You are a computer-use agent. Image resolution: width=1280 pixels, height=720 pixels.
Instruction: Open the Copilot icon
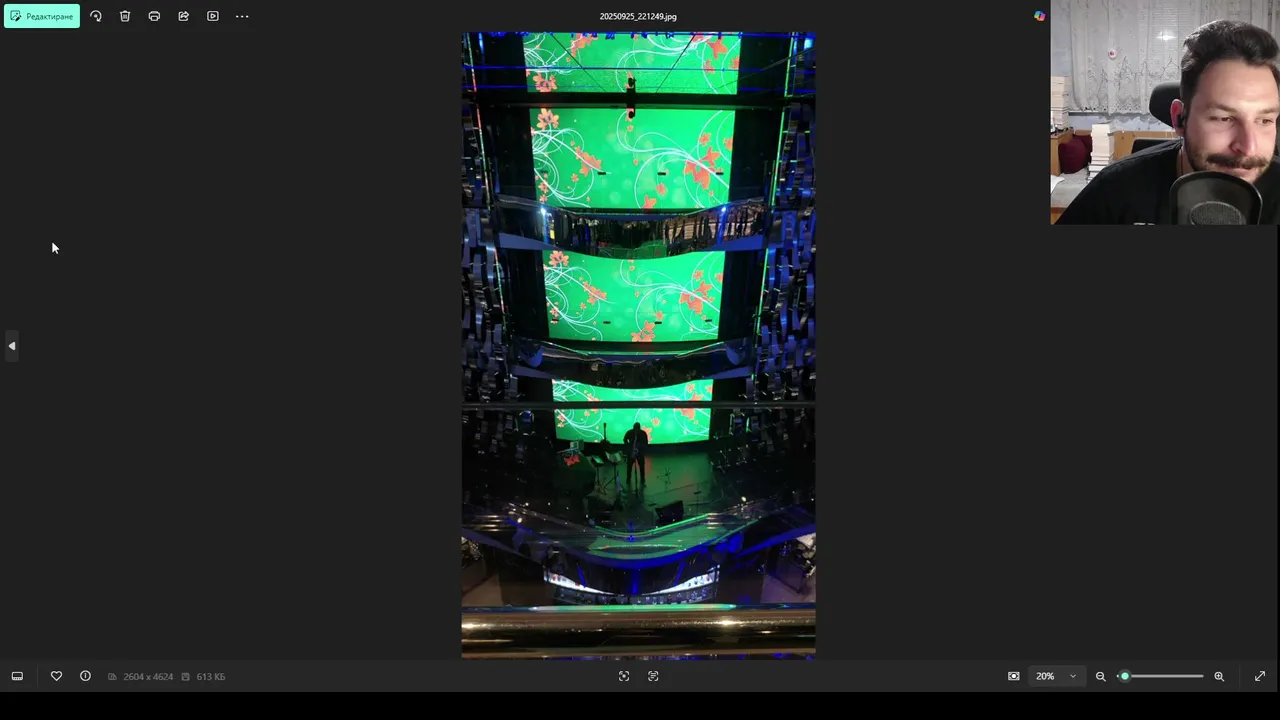1040,16
